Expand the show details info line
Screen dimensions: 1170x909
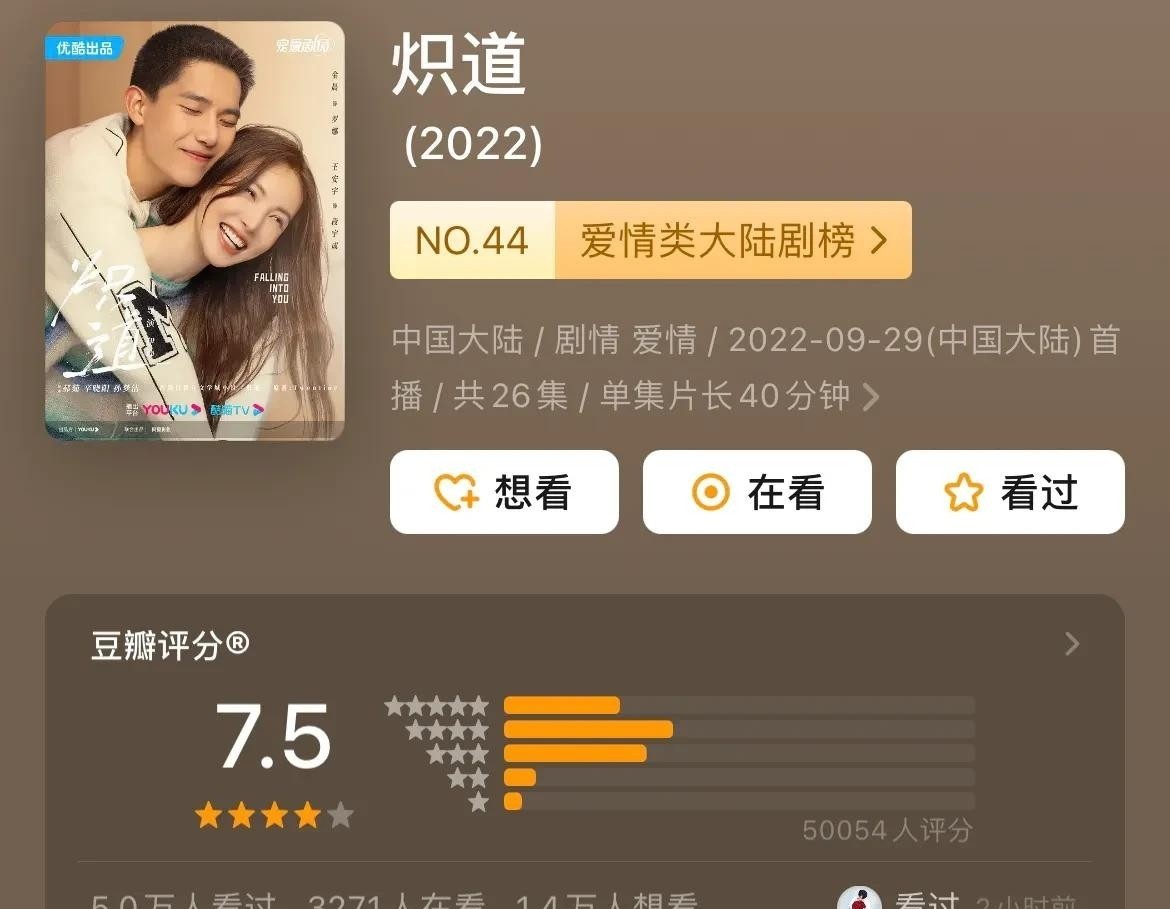870,397
